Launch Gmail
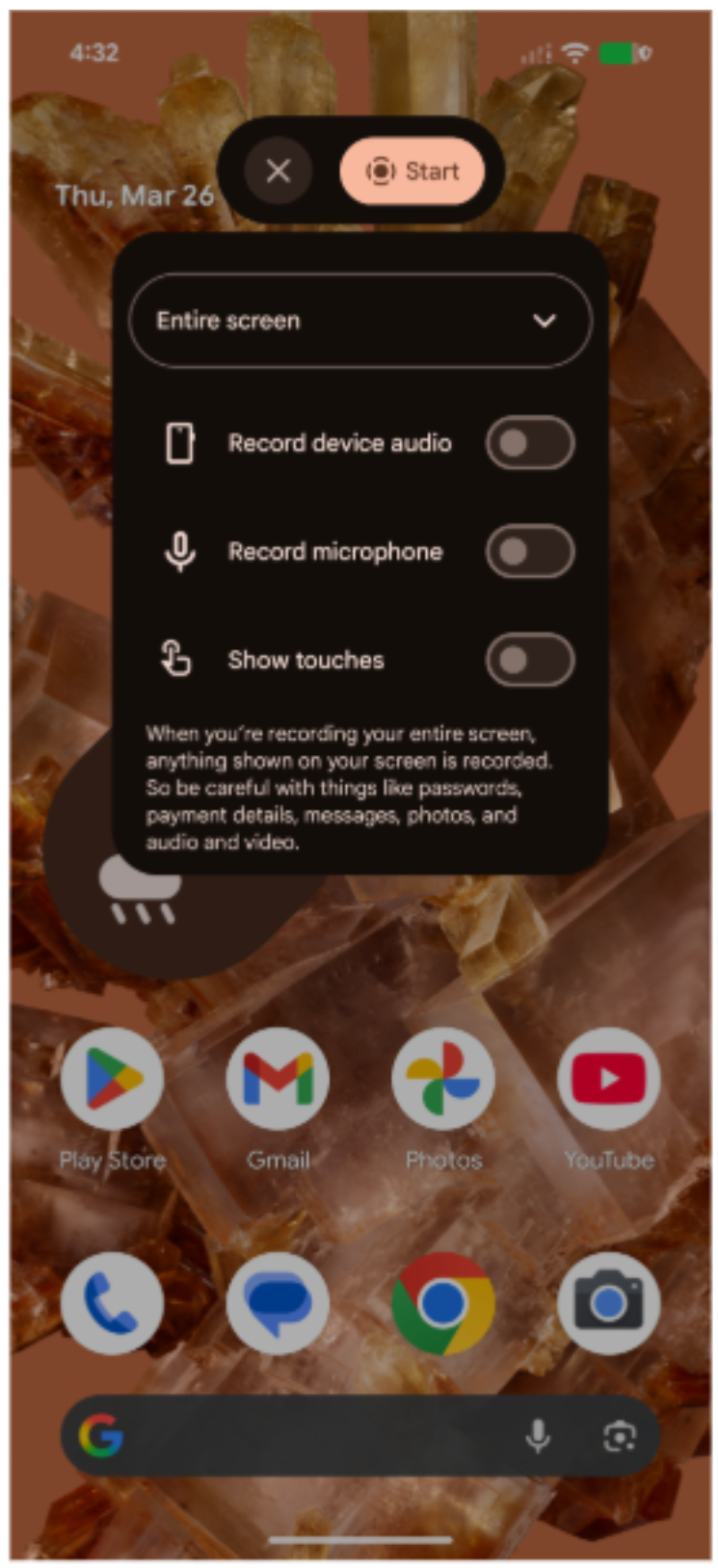 coord(278,1079)
